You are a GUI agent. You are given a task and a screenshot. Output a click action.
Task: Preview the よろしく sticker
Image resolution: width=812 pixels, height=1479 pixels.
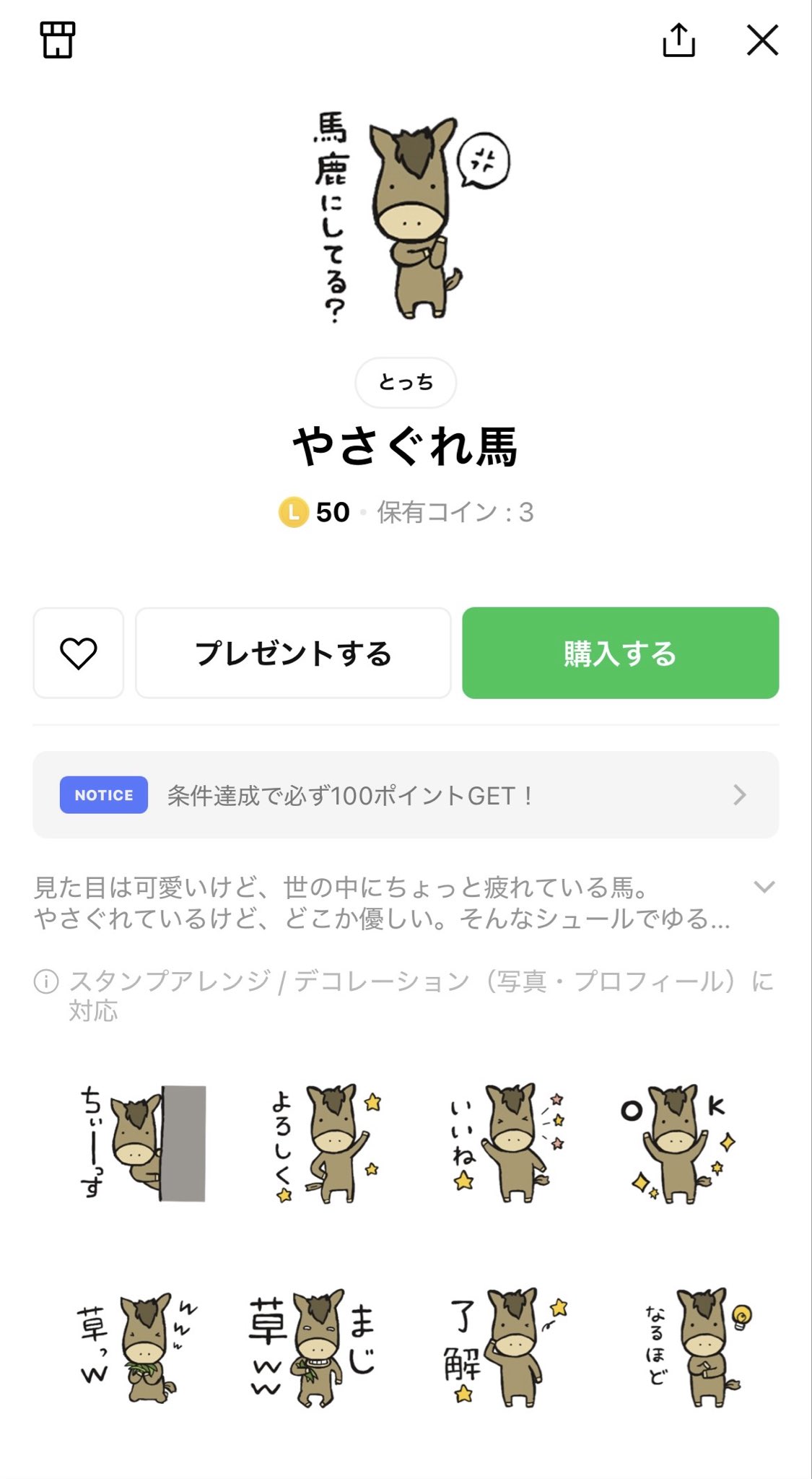pyautogui.click(x=326, y=1142)
